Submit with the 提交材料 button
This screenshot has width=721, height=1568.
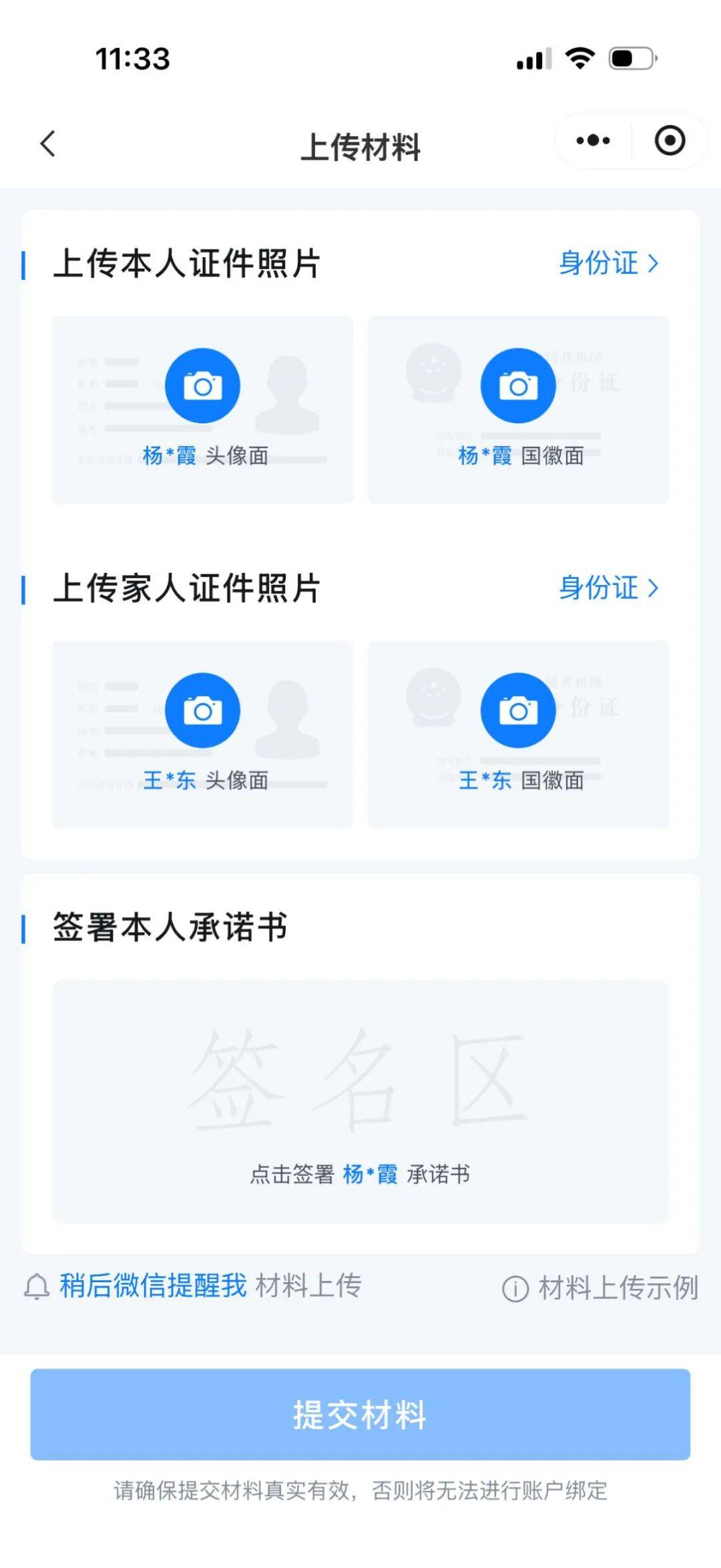[360, 1414]
